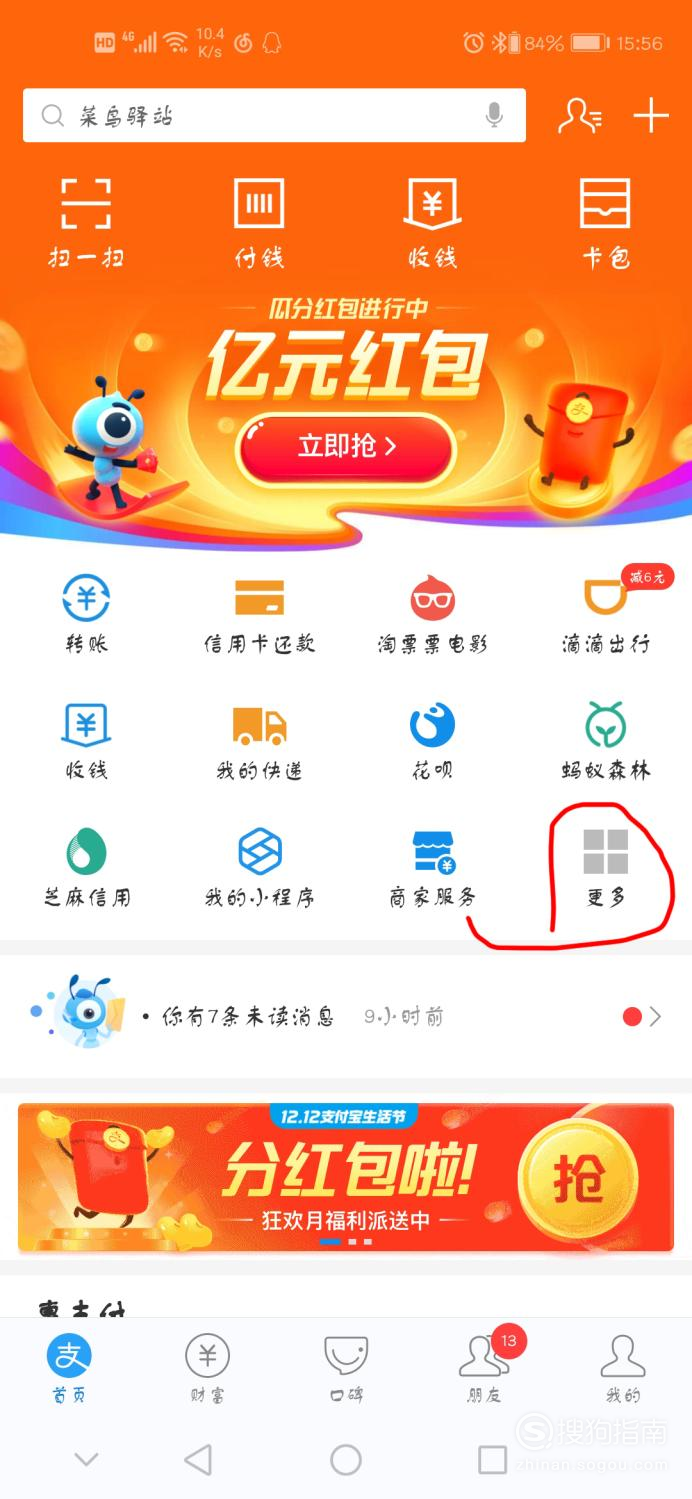This screenshot has height=1499, width=692.
Task: Open 扫一扫 scanner
Action: [86, 223]
